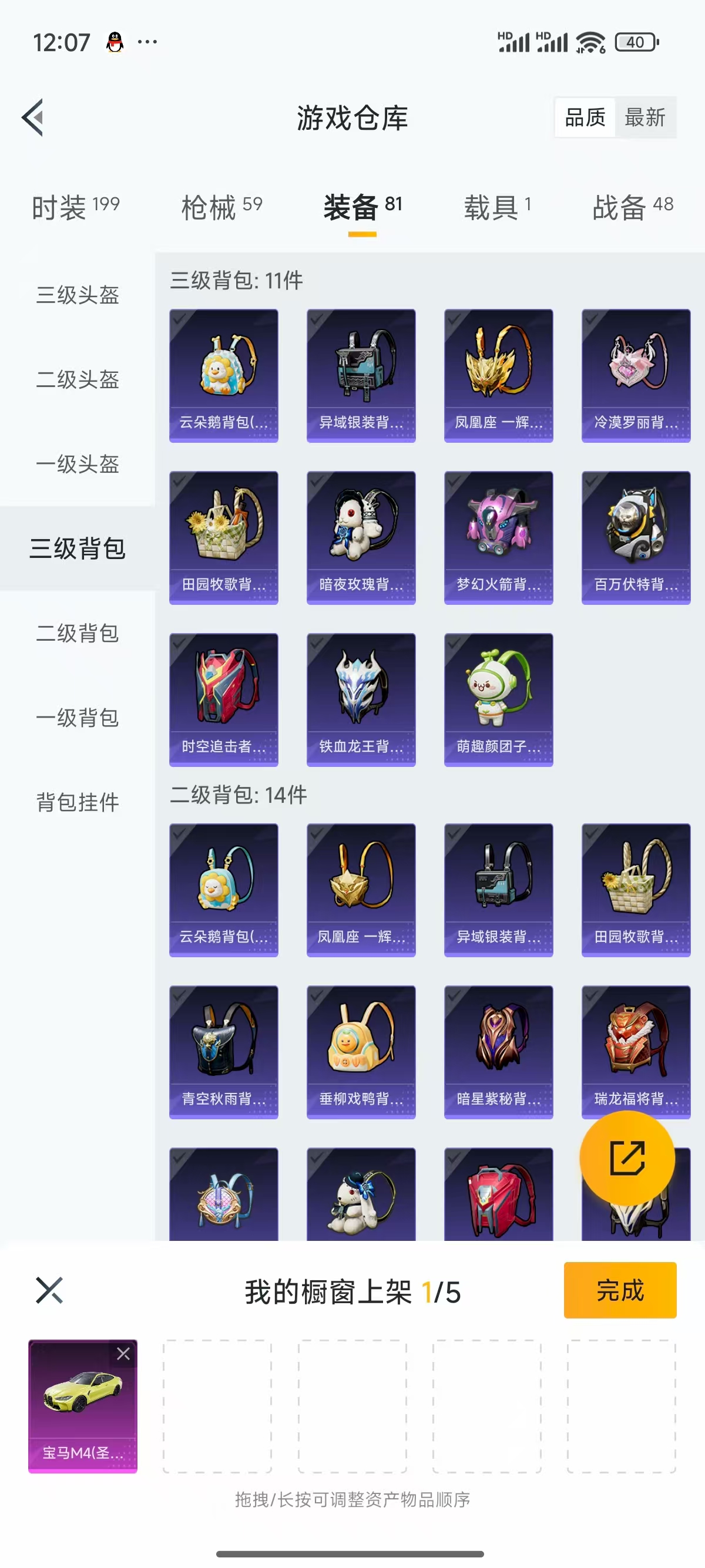Switch to the 时装 tab
Image resolution: width=705 pixels, height=1568 pixels.
point(75,207)
